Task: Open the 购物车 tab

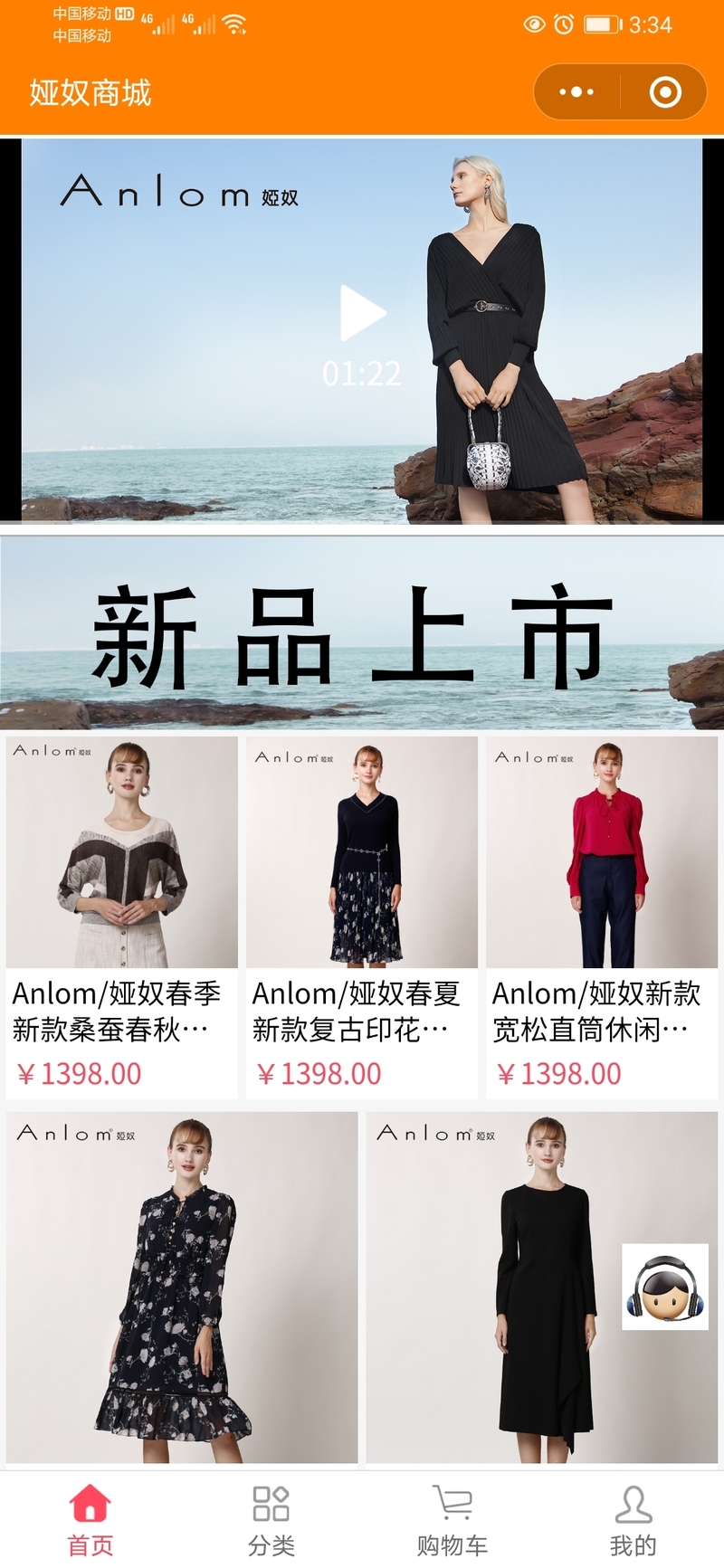Action: pos(452,1522)
